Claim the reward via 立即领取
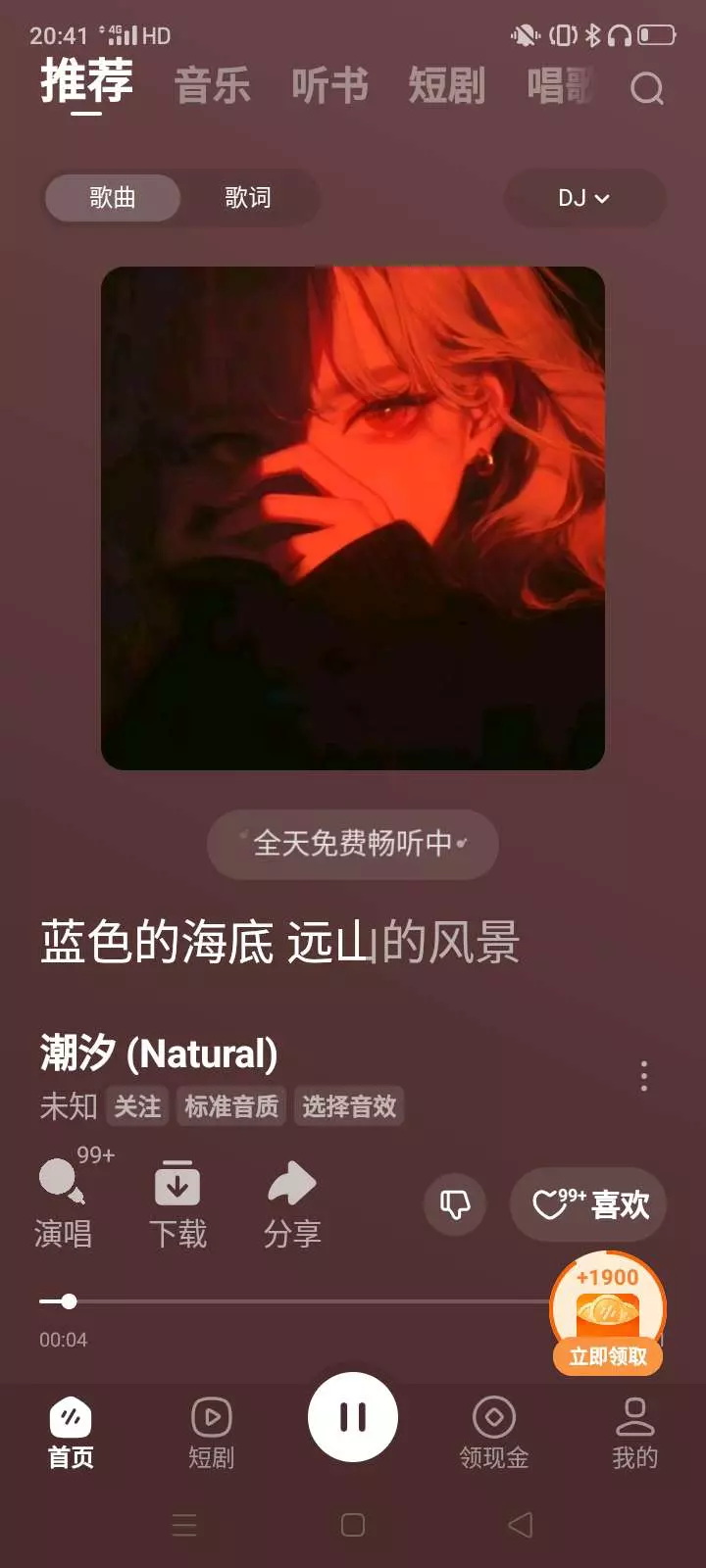The image size is (706, 1568). coord(608,1356)
